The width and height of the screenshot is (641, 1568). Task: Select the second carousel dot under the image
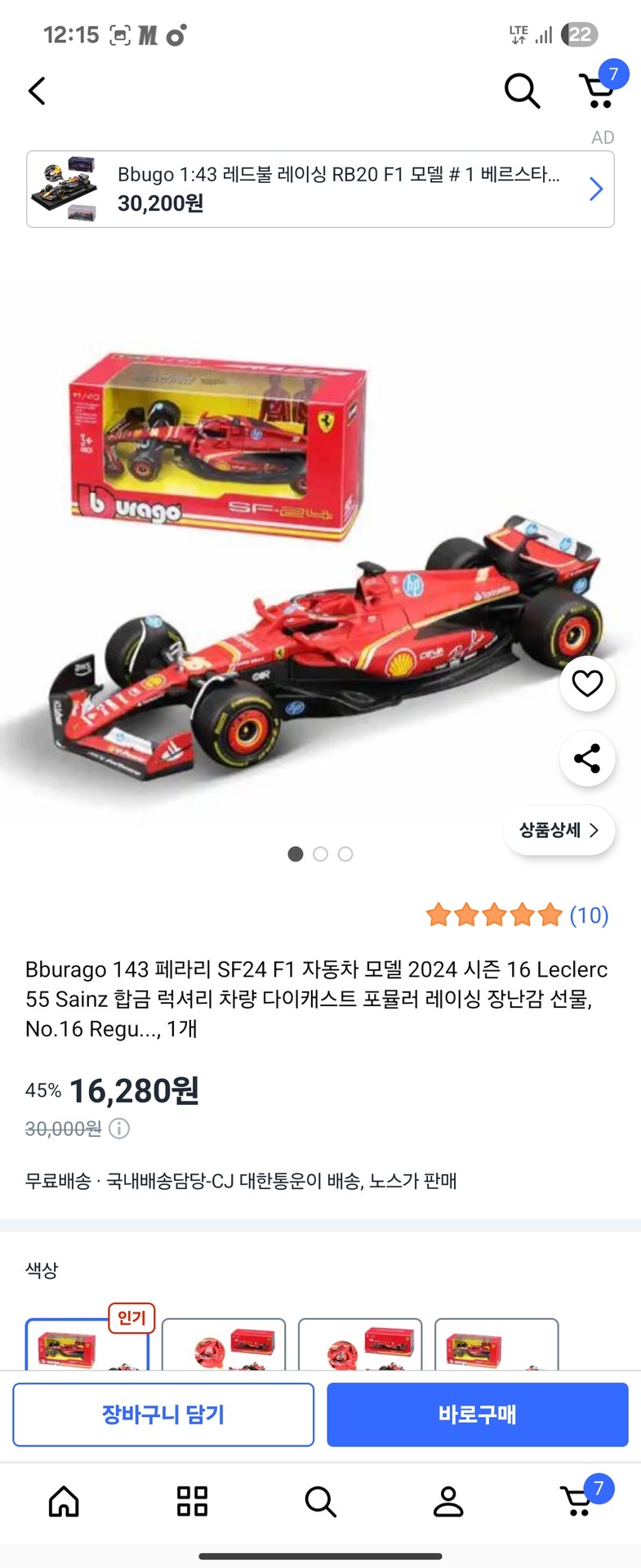coord(320,854)
